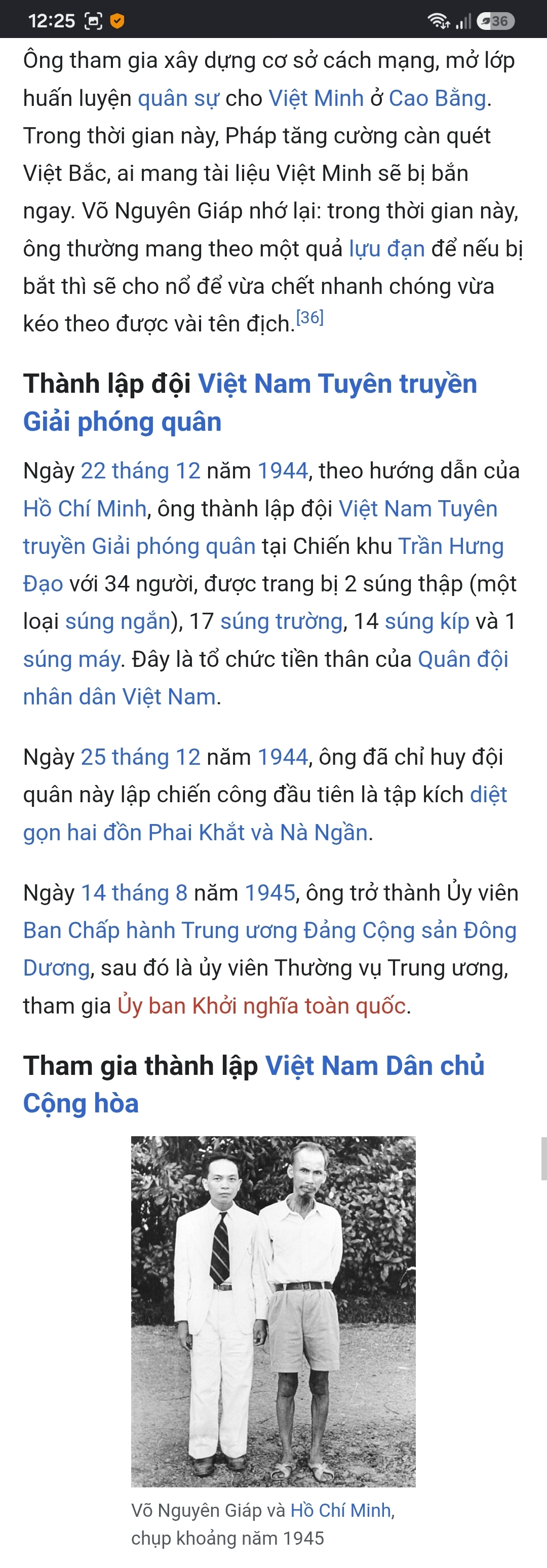Open the Cao Bằng link
547x1568 pixels.
(x=438, y=98)
